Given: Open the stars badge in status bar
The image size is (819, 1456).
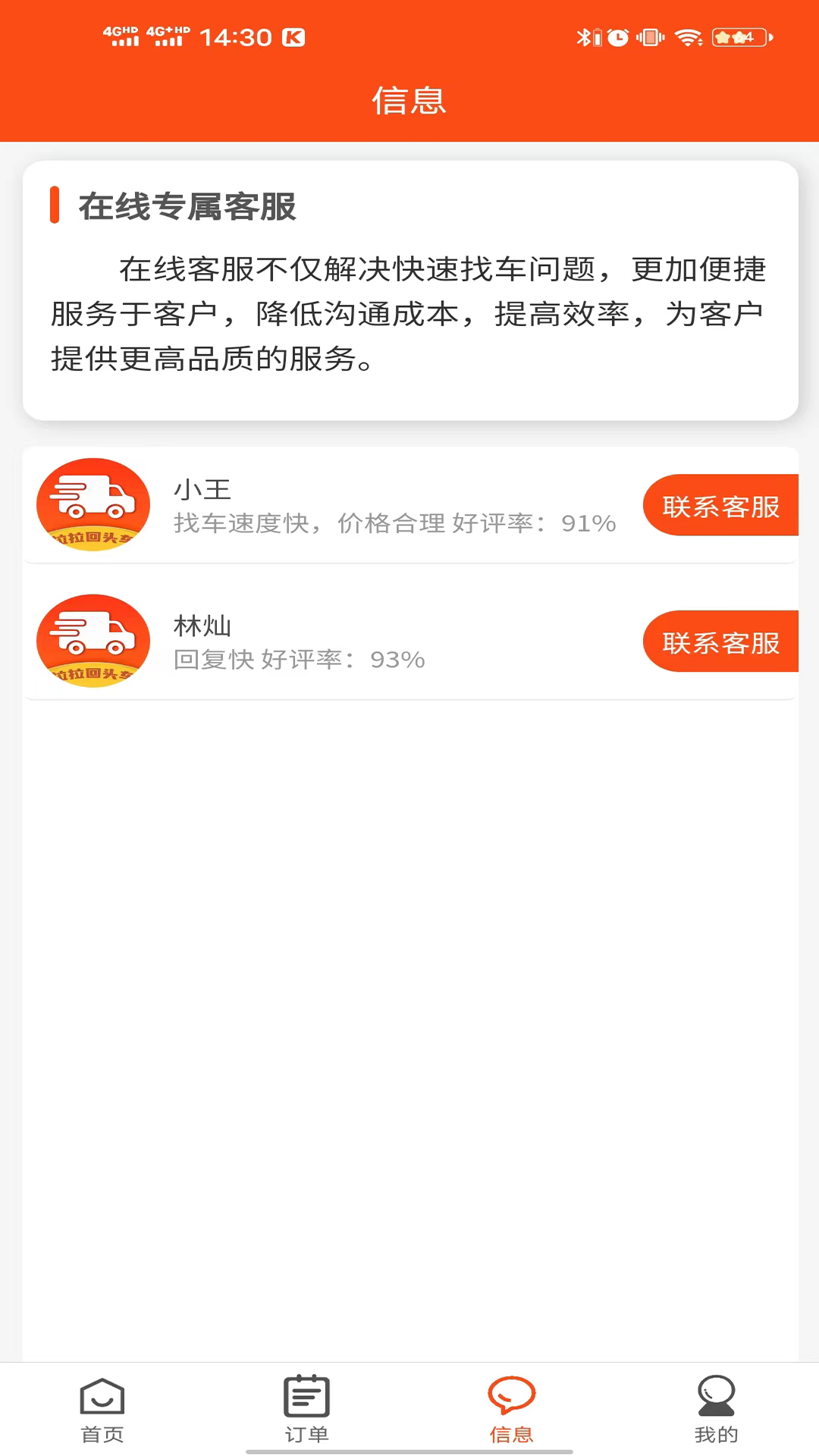Looking at the screenshot, I should pos(734,36).
